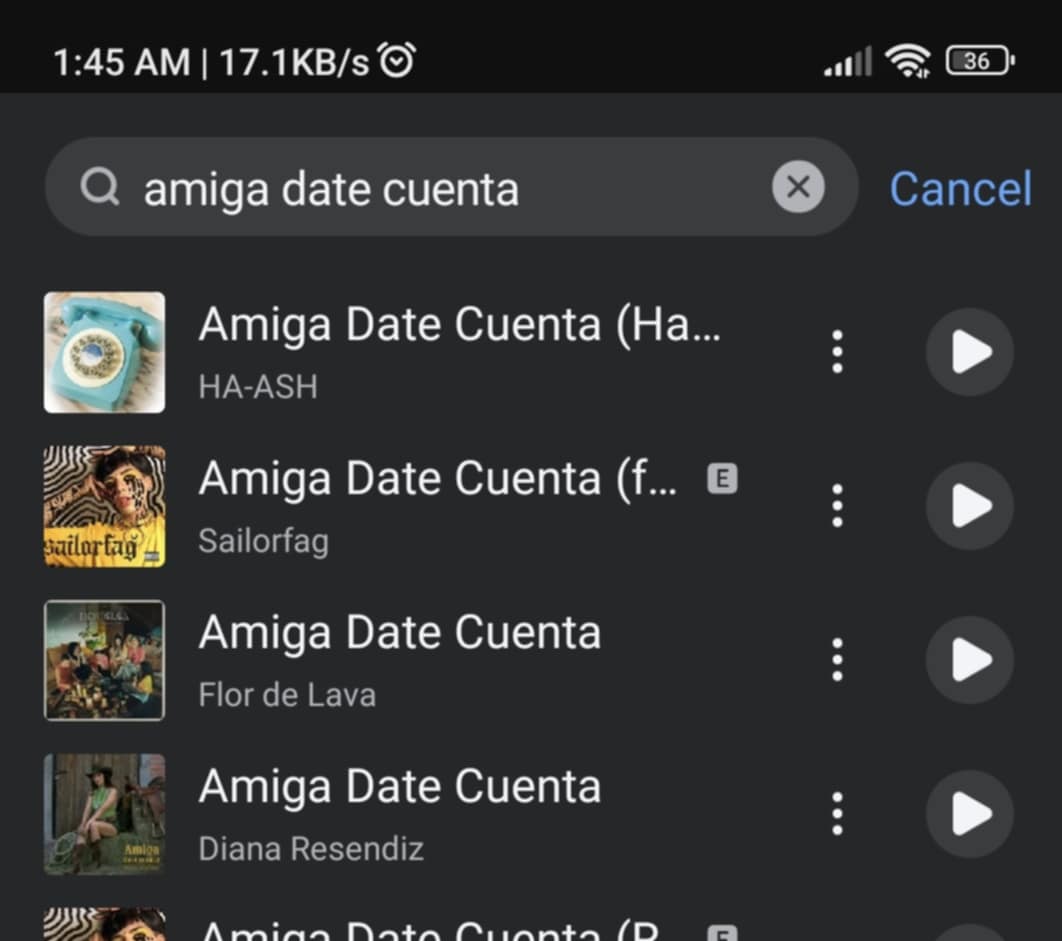
Task: Play the Flor de Lava version
Action: pos(969,660)
